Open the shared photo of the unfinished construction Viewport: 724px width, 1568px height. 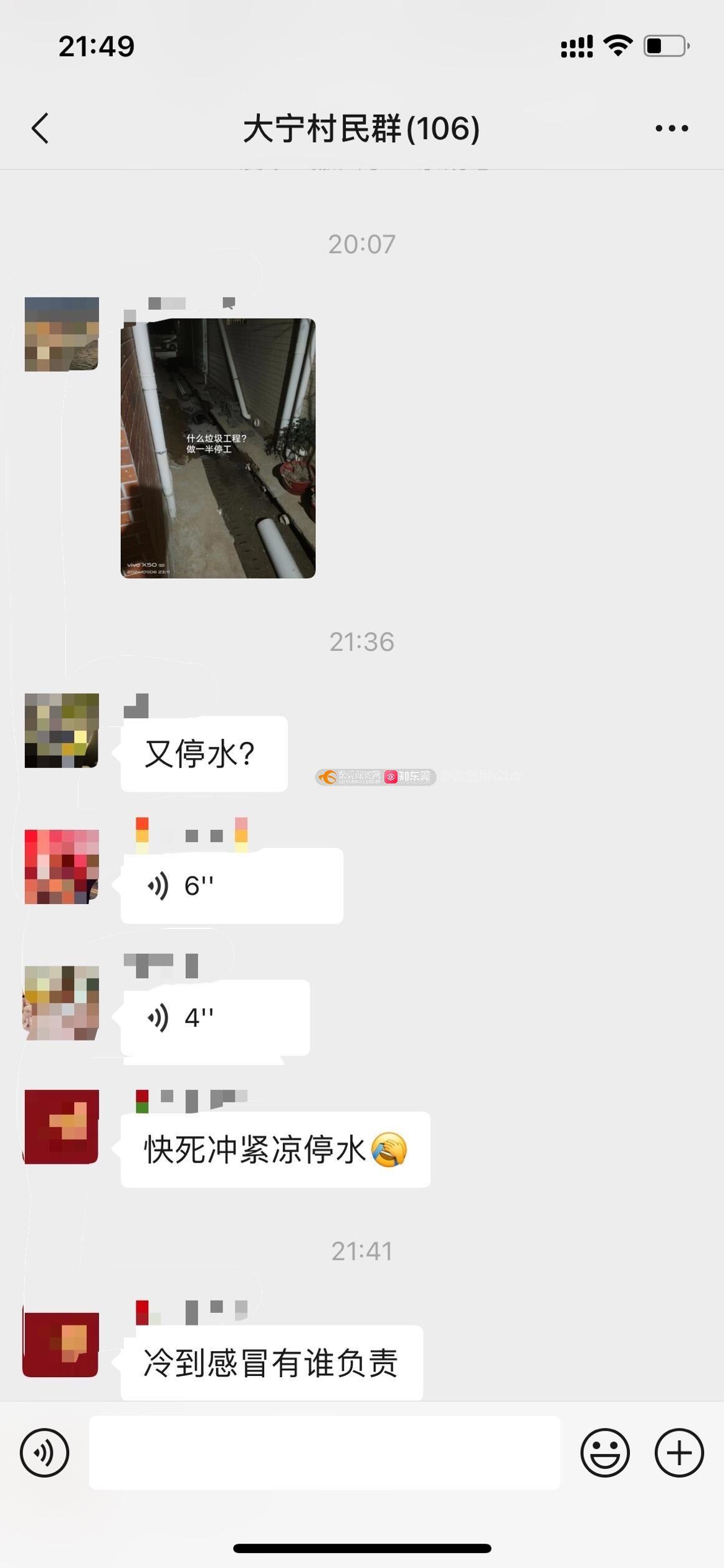tap(218, 448)
